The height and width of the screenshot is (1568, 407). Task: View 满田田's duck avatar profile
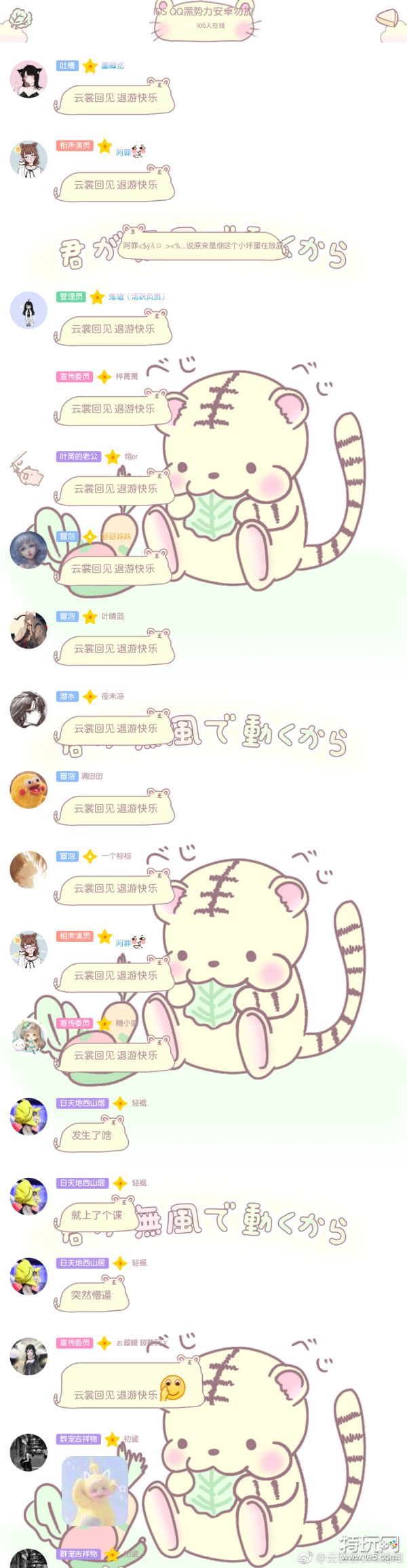point(28,790)
